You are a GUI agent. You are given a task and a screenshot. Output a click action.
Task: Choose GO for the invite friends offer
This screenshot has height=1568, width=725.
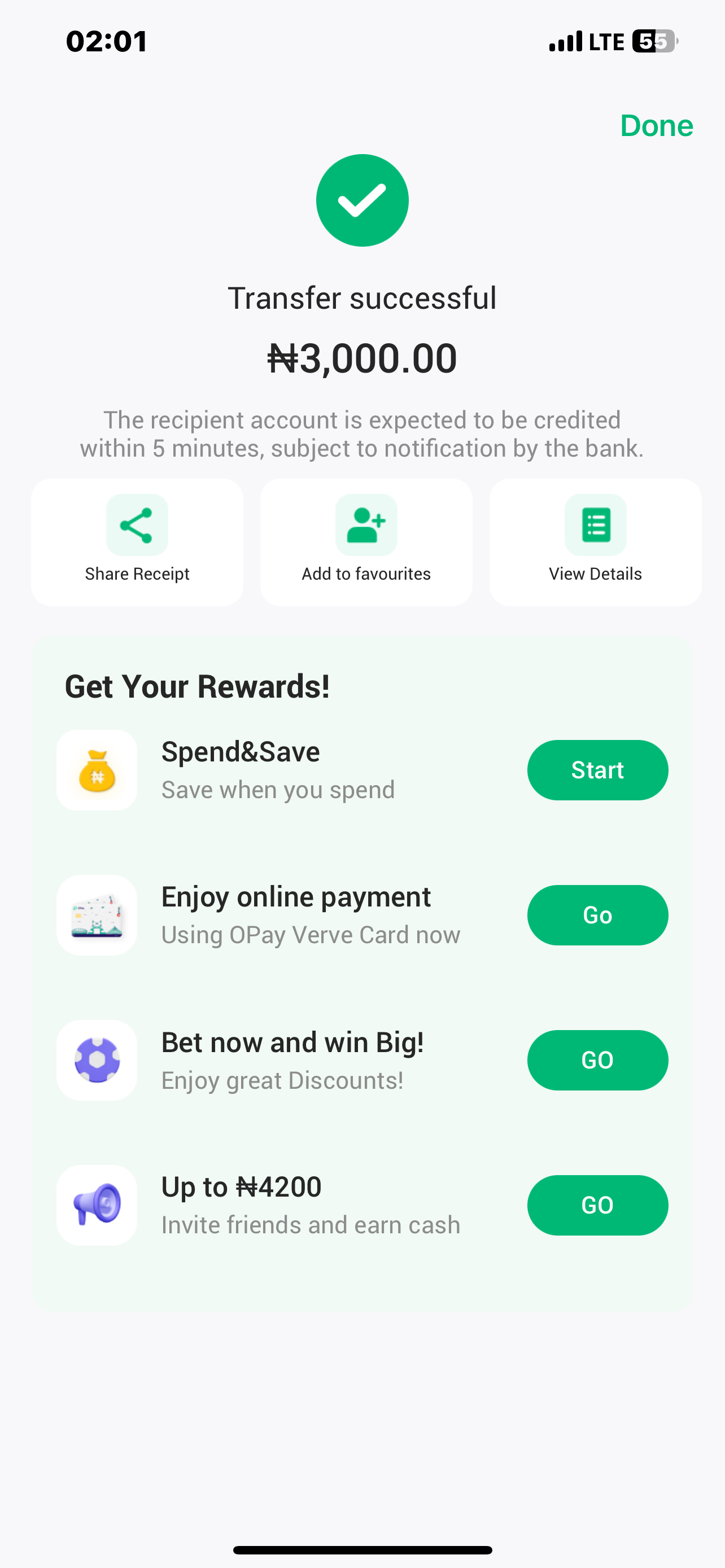(597, 1205)
